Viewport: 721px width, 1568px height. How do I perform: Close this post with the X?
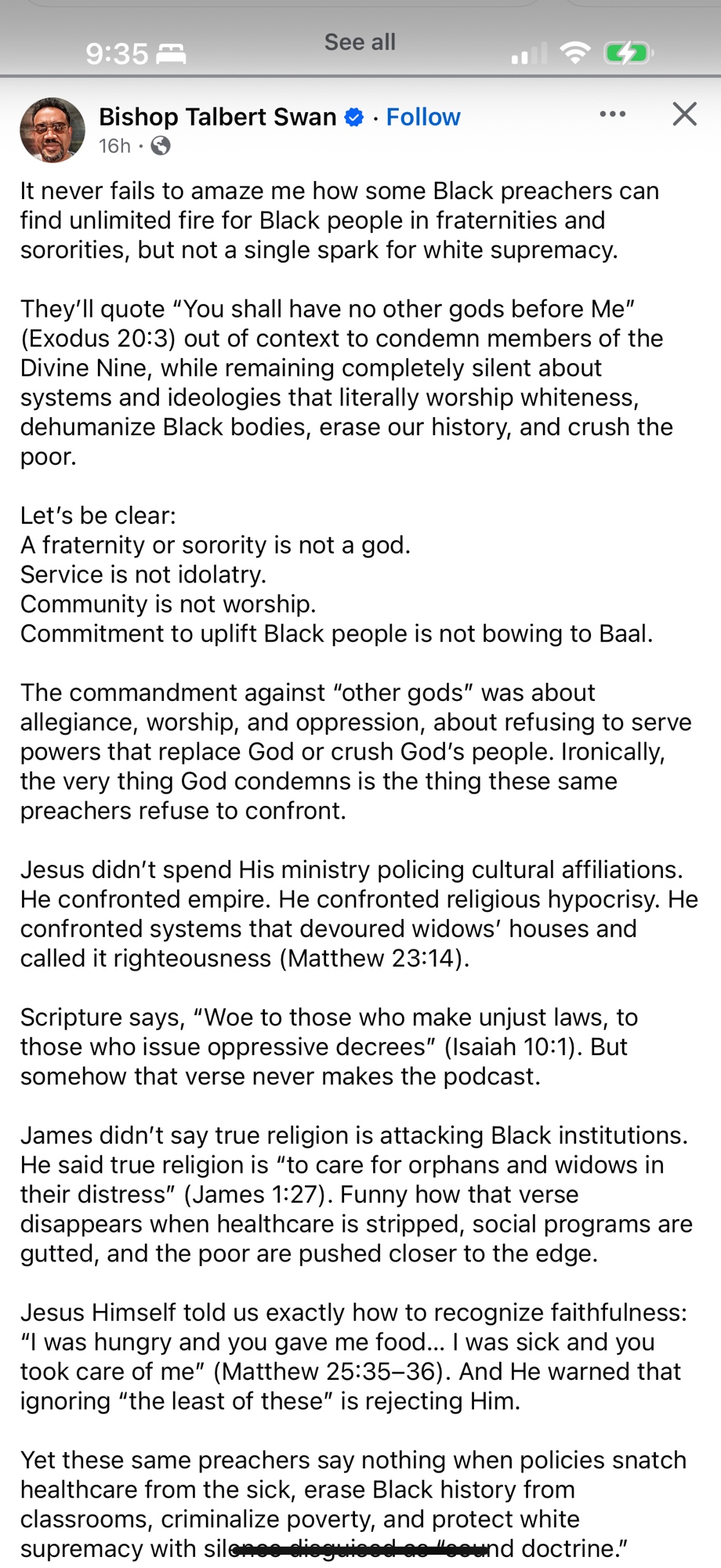coord(684,114)
